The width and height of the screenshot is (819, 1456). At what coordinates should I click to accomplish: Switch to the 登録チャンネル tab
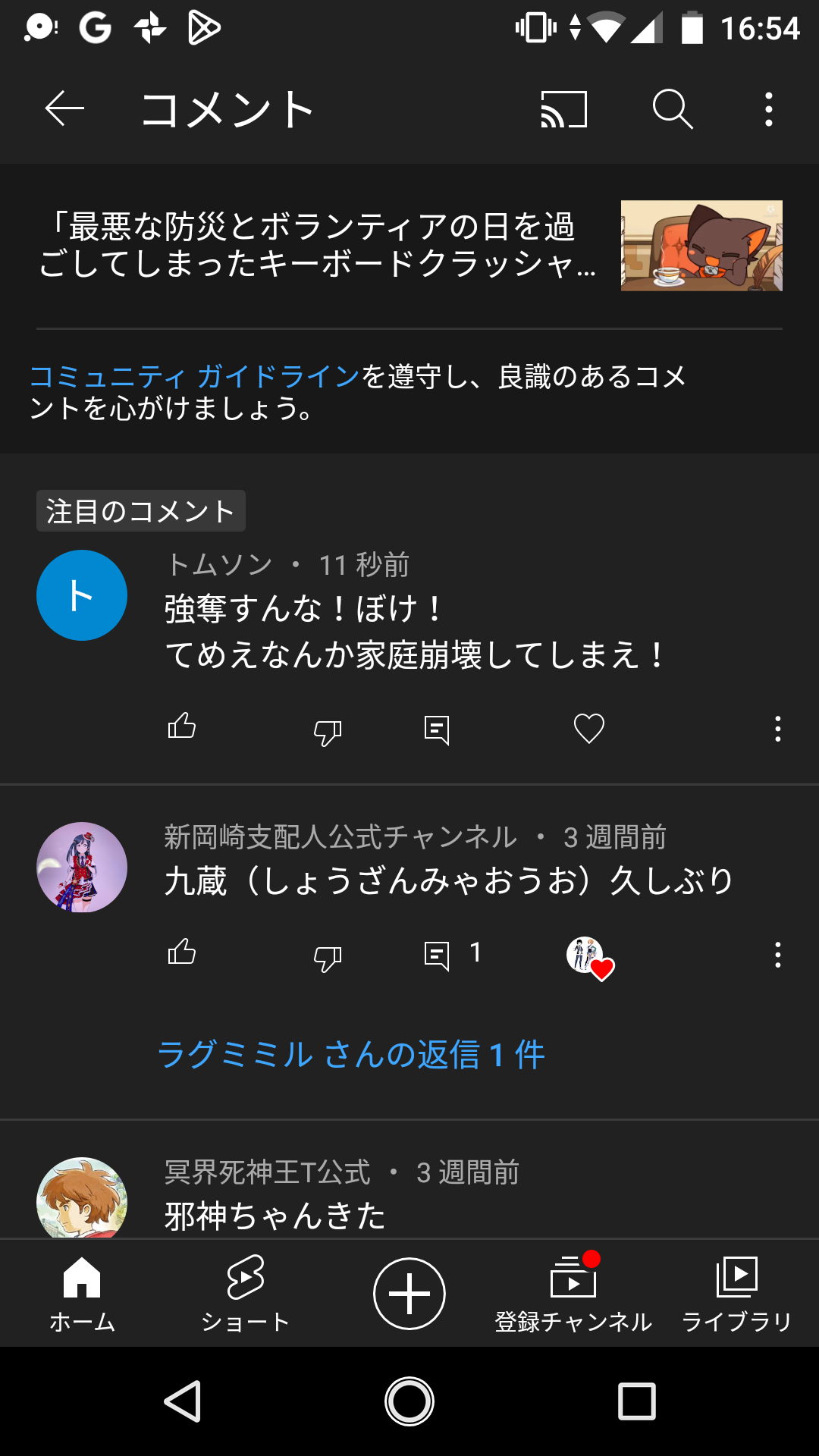pyautogui.click(x=573, y=1293)
